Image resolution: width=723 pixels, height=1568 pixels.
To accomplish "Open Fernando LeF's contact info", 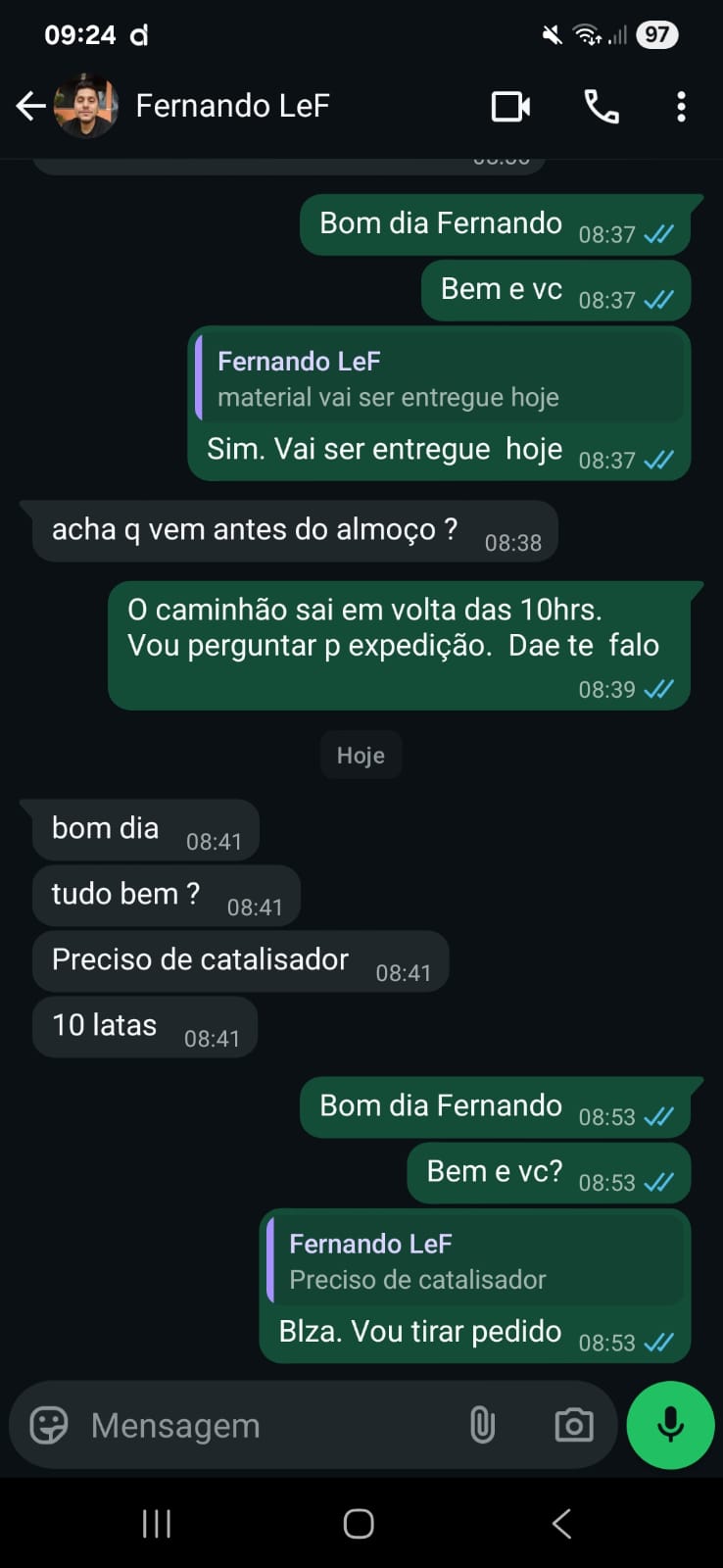I will pos(232,106).
